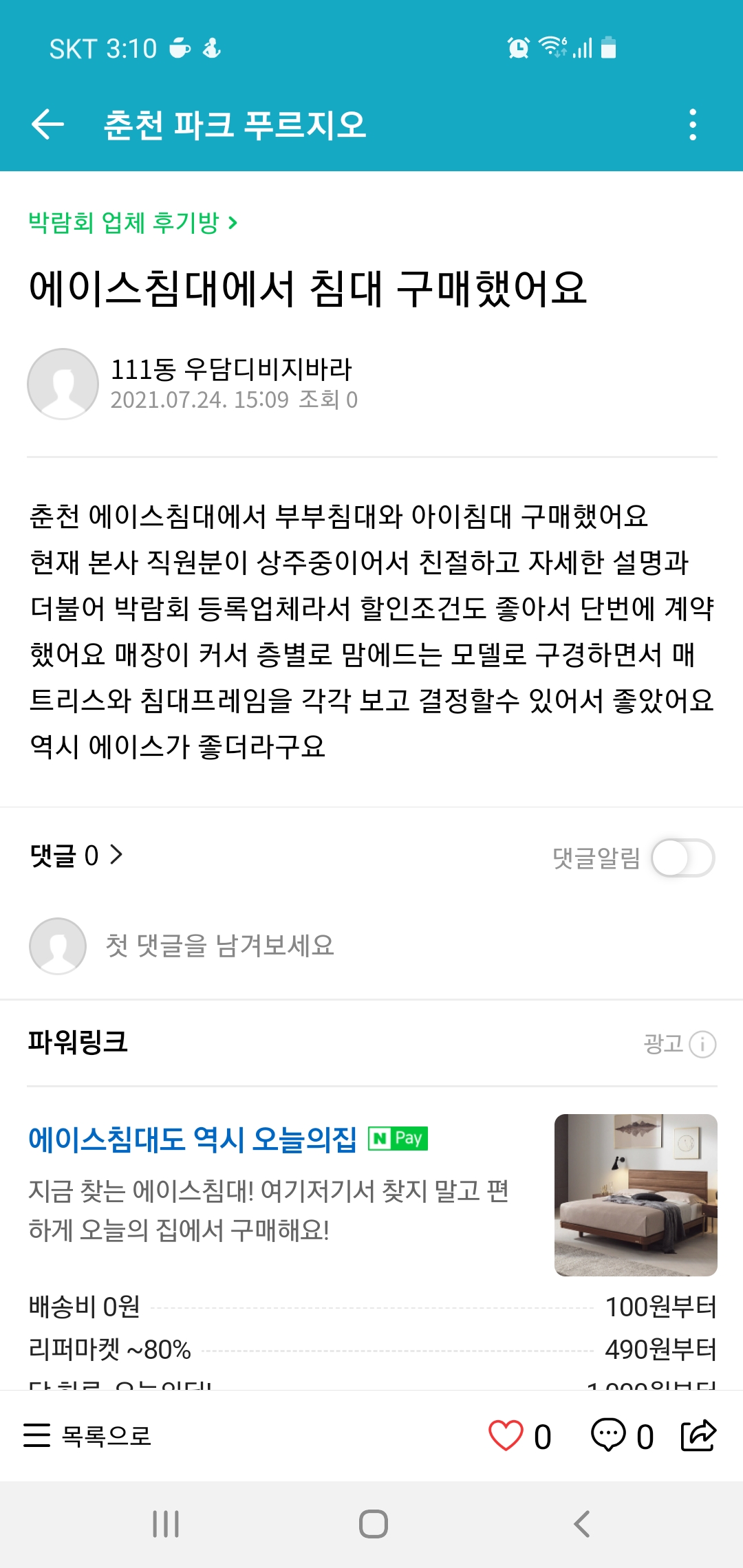Open the 에이스침대도 역시 오늘의집 ad link
This screenshot has height=1568, width=743.
coord(193,1140)
